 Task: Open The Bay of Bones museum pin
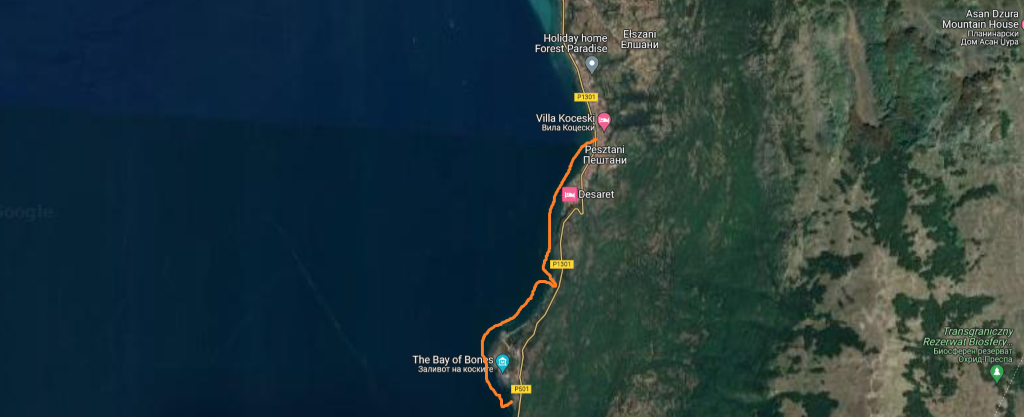click(x=503, y=361)
